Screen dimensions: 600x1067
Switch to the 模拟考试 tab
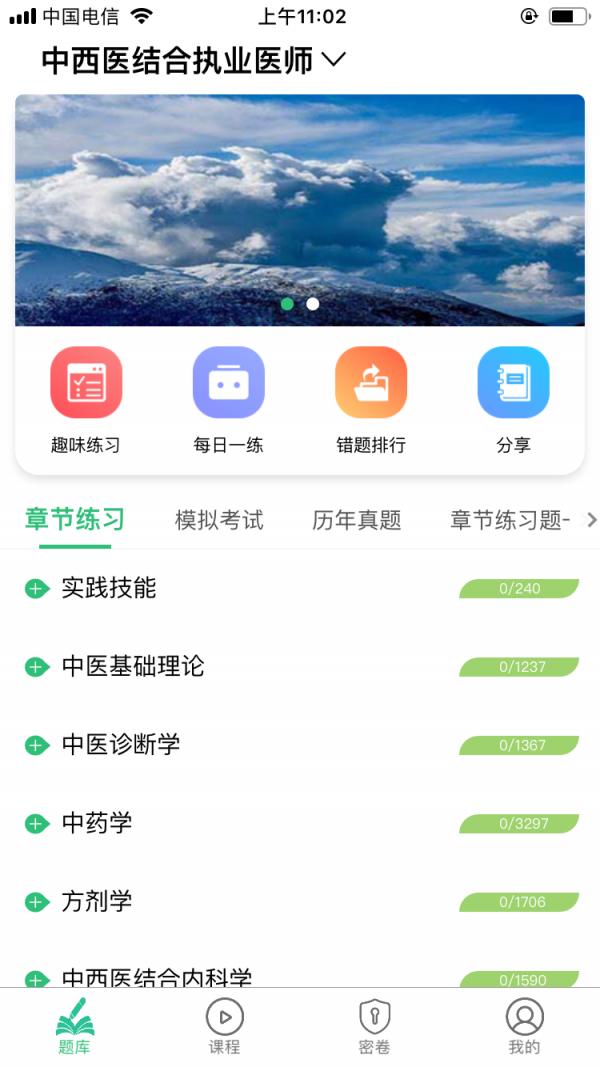pos(219,520)
